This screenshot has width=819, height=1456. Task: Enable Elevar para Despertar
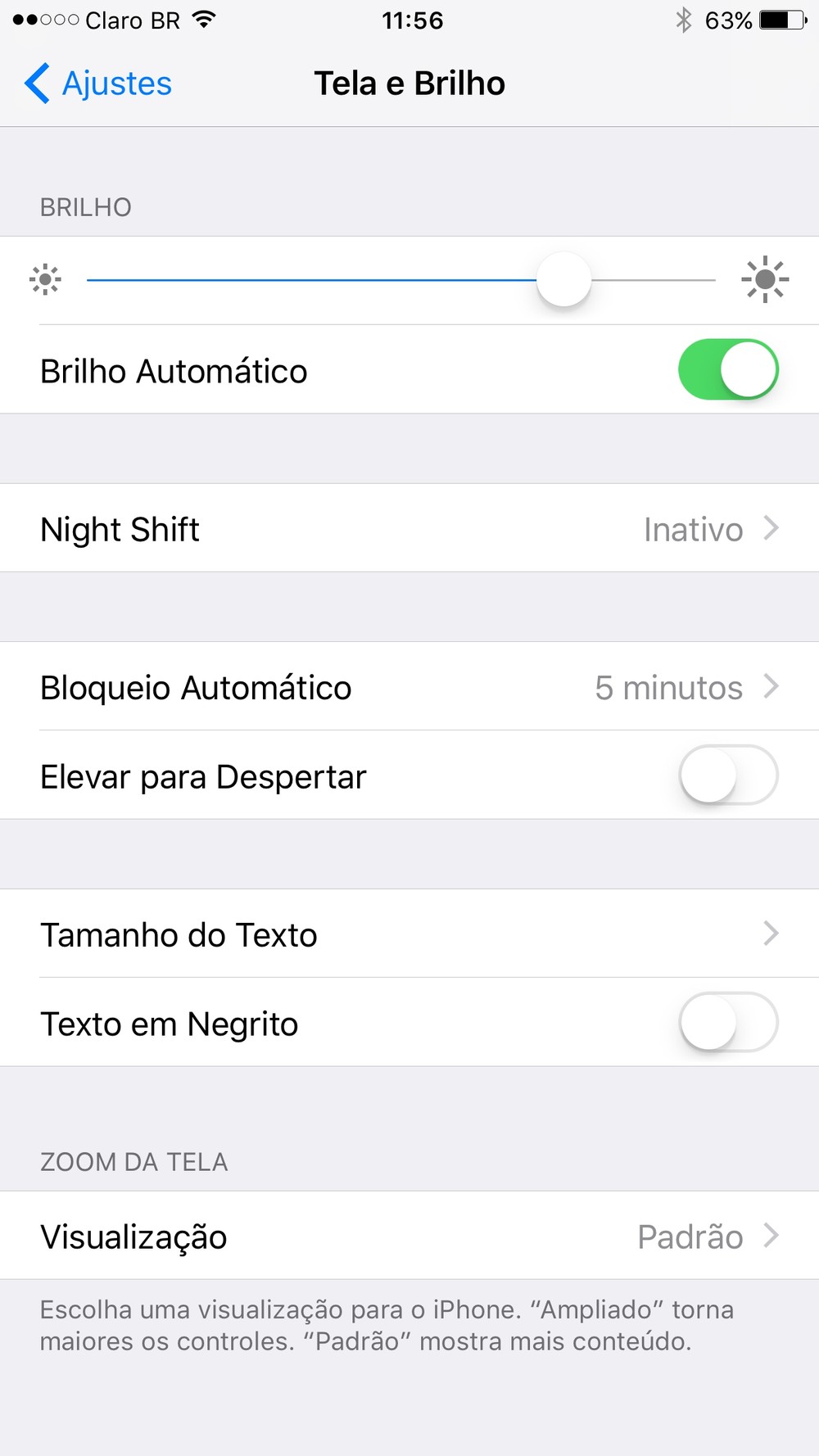[727, 775]
